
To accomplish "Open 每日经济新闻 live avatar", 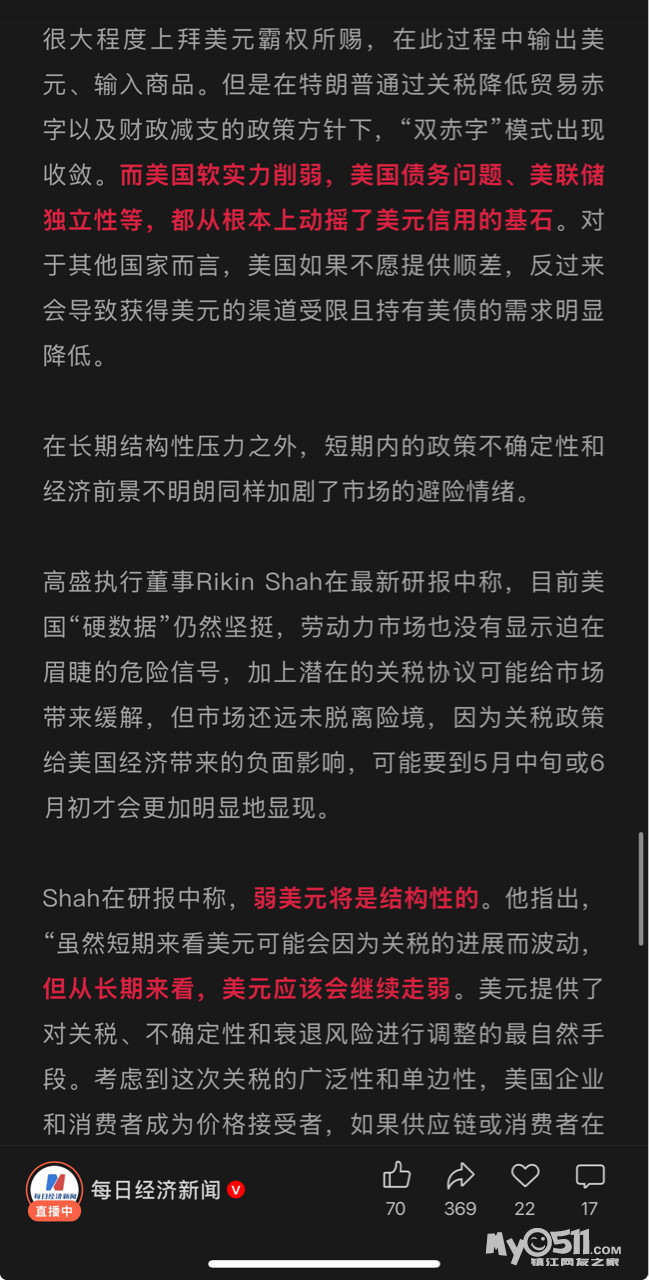I will pos(54,1188).
